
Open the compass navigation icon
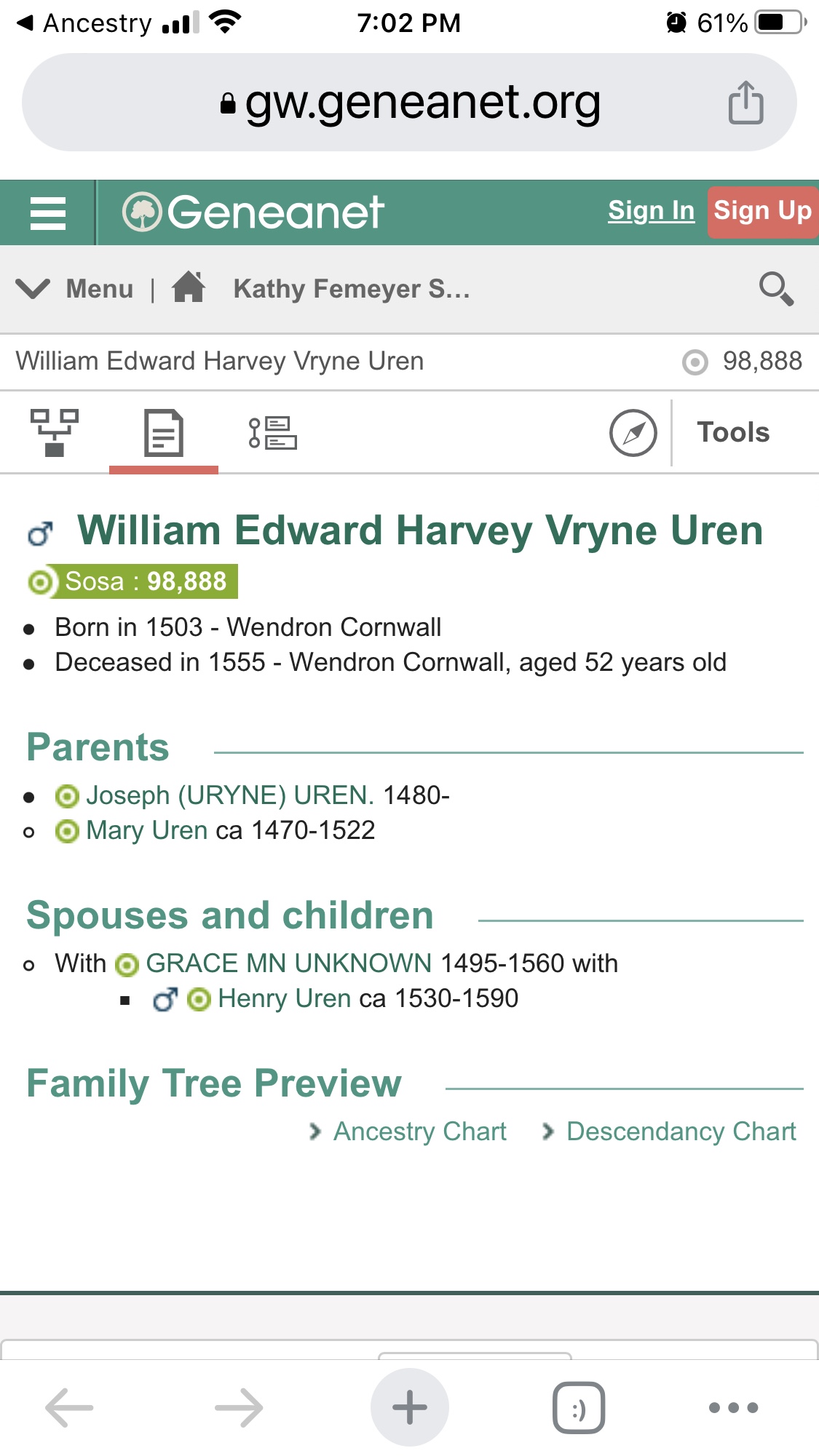[633, 433]
